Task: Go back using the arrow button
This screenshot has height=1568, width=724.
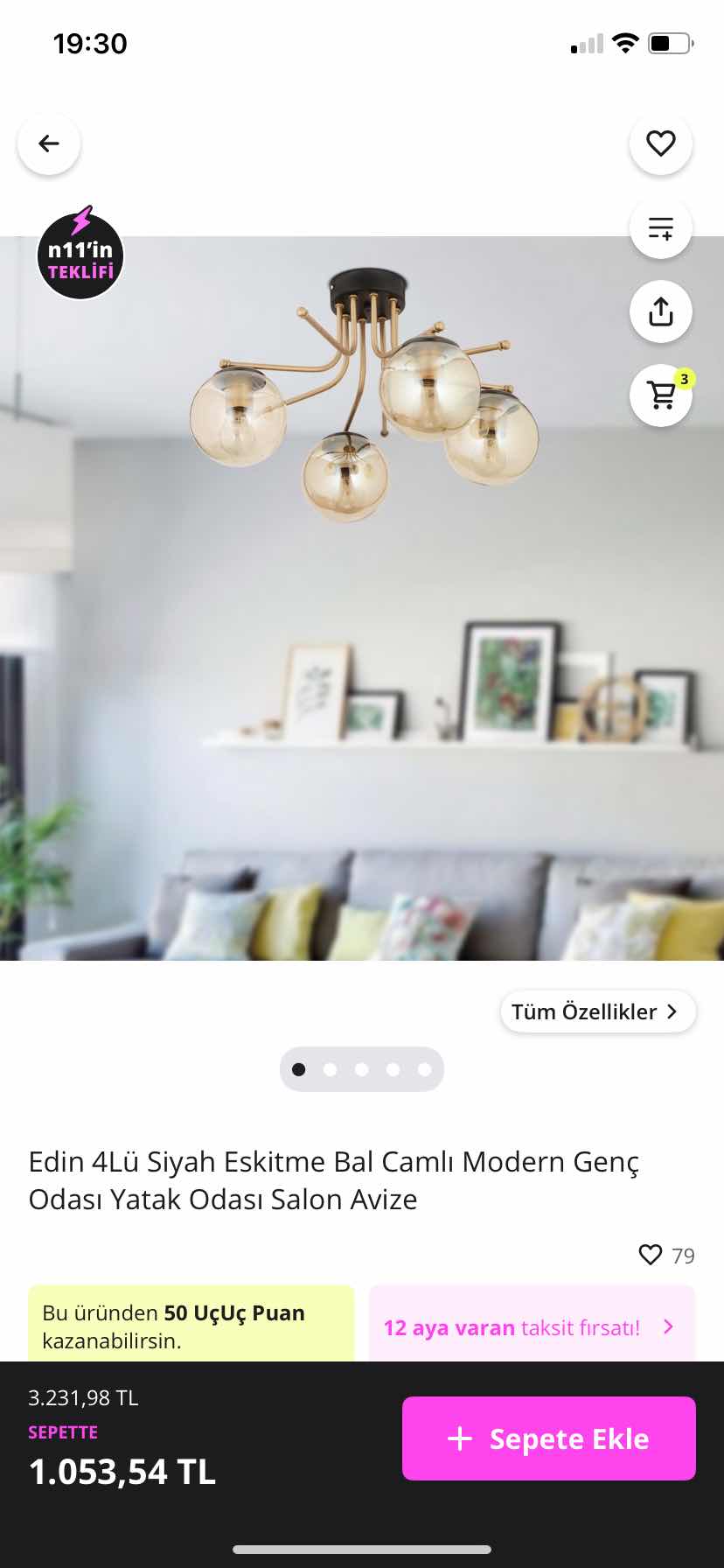Action: point(49,143)
